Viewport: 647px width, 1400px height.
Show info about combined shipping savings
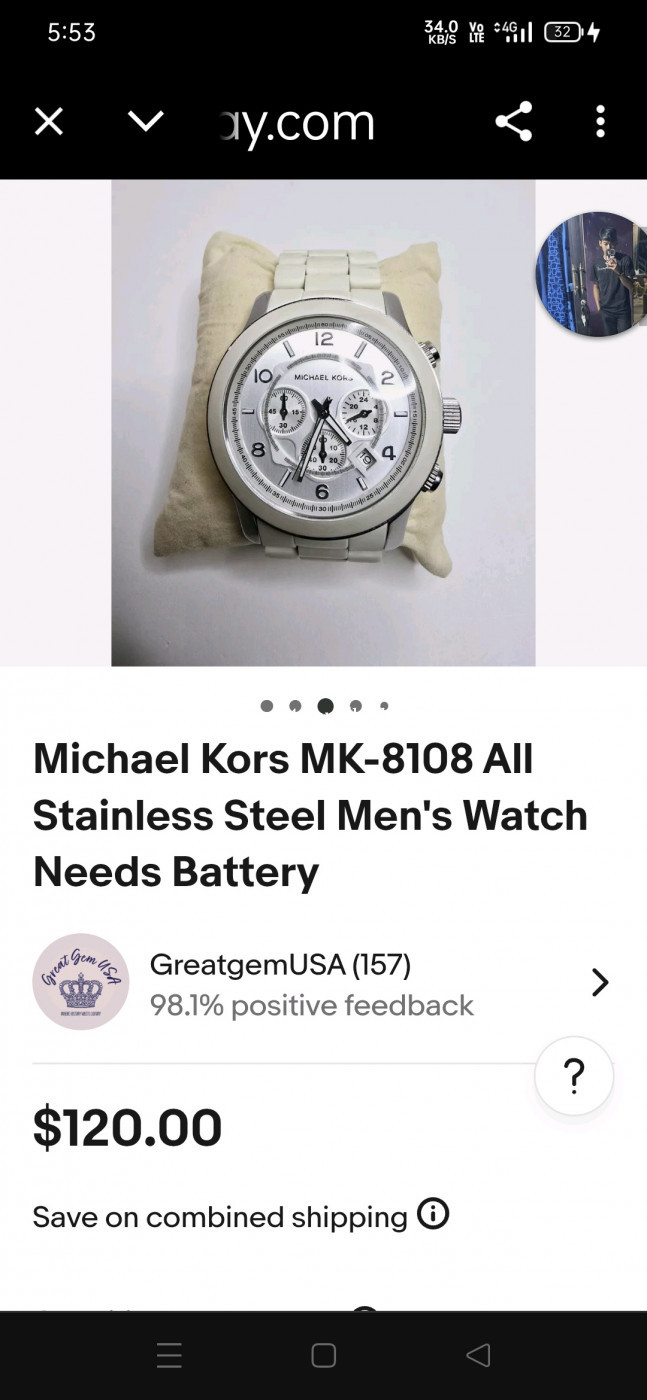point(433,1215)
